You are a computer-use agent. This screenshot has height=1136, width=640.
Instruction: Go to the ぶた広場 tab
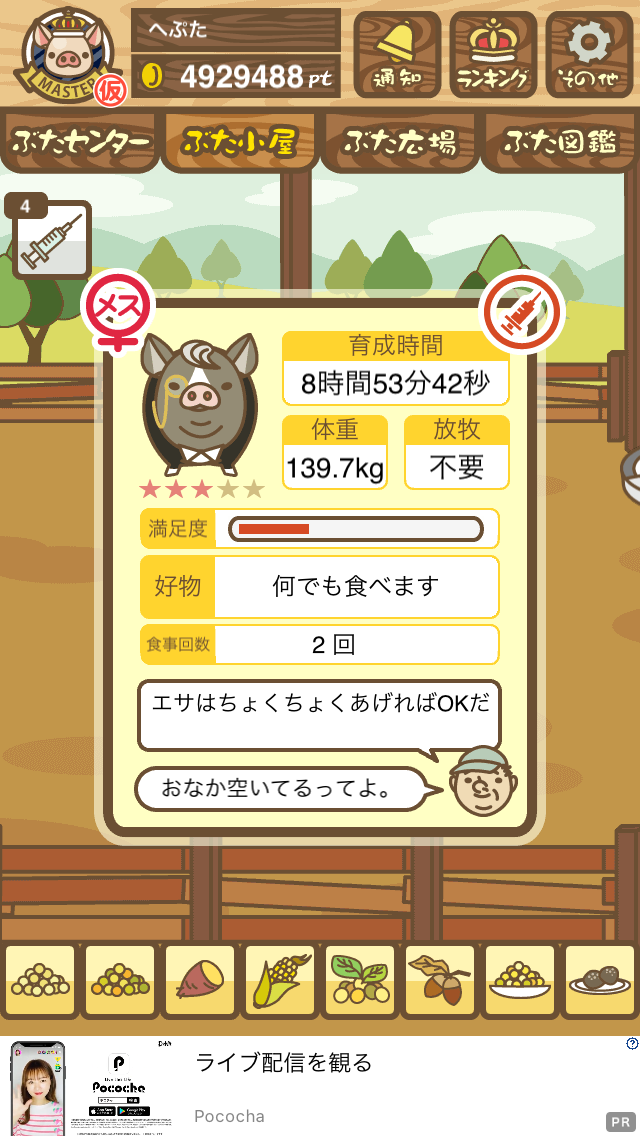tap(400, 142)
